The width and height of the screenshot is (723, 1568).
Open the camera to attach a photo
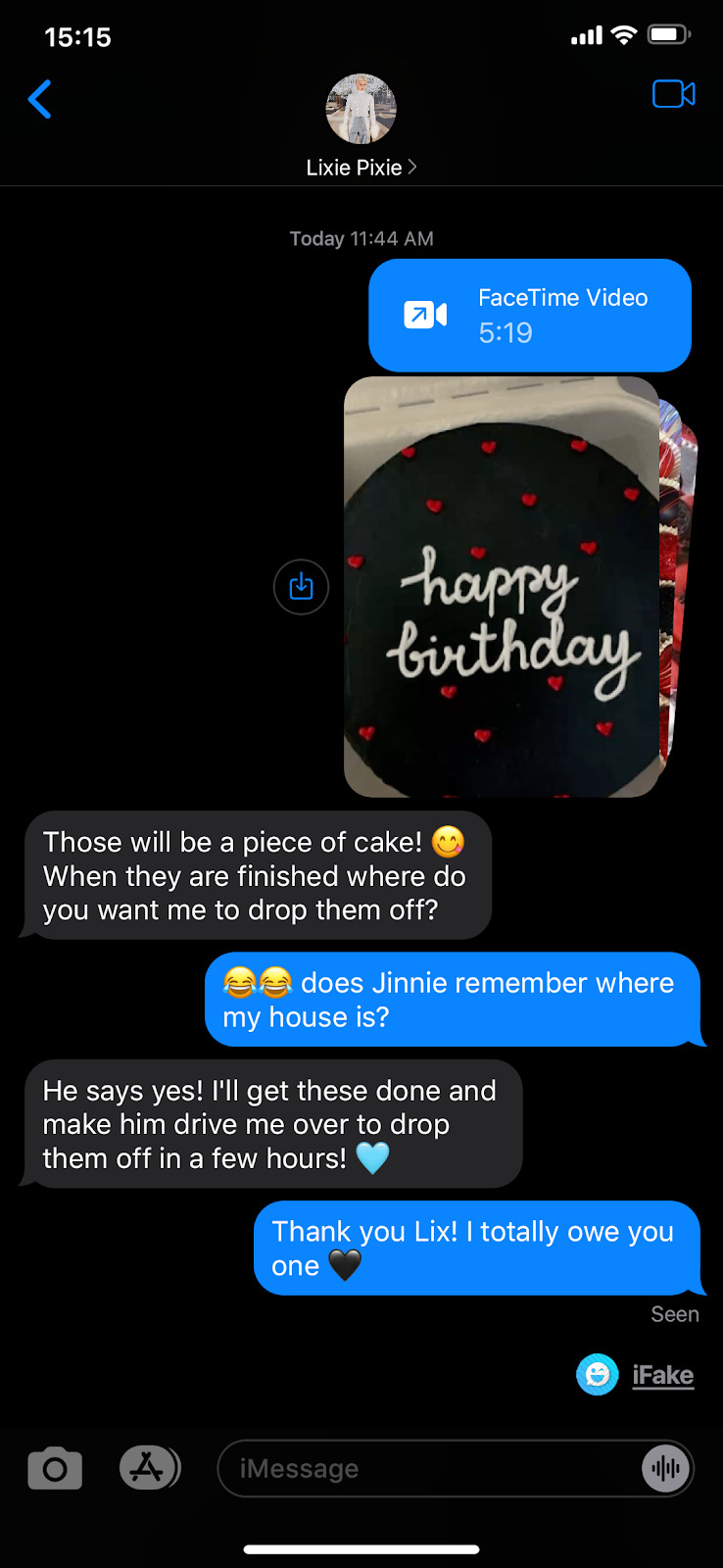coord(55,1468)
